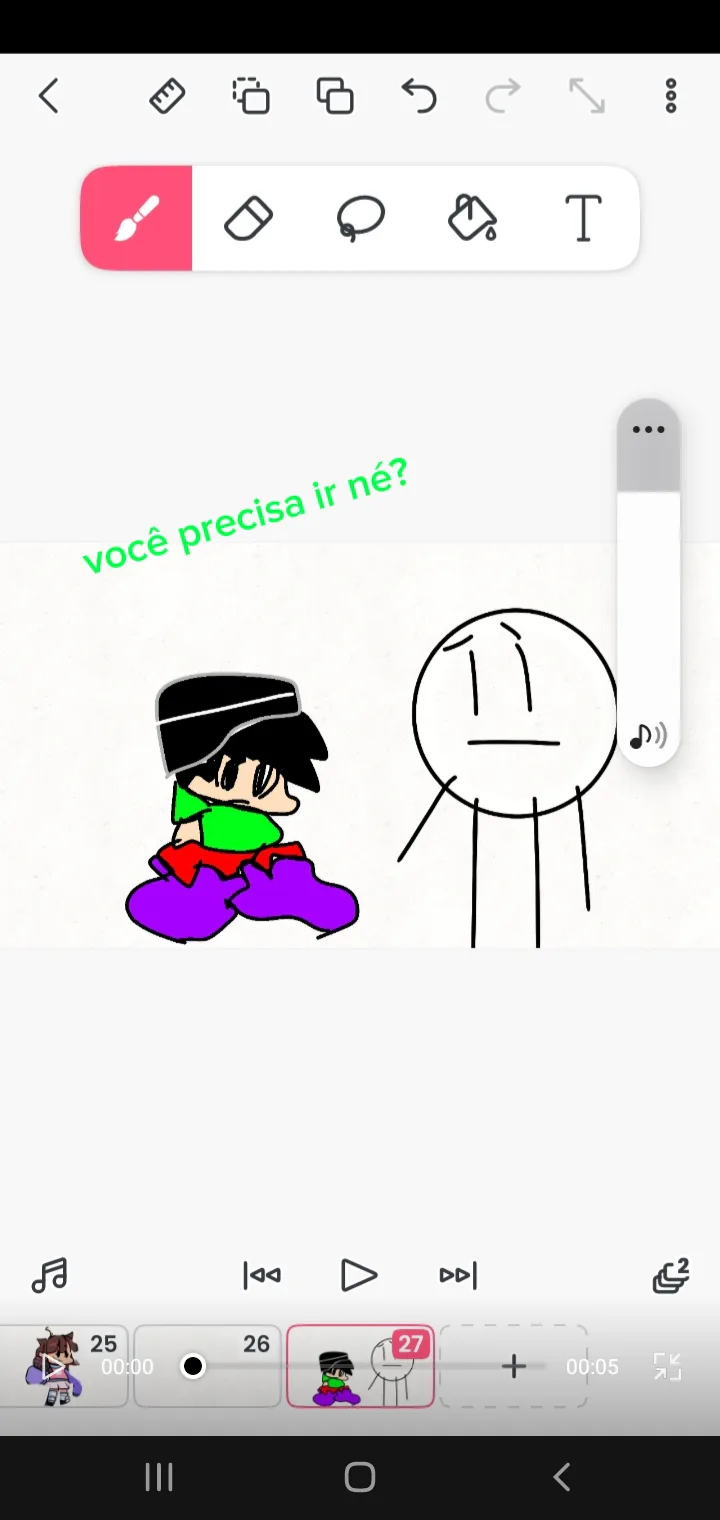
Task: Undo the last stroke
Action: [419, 97]
